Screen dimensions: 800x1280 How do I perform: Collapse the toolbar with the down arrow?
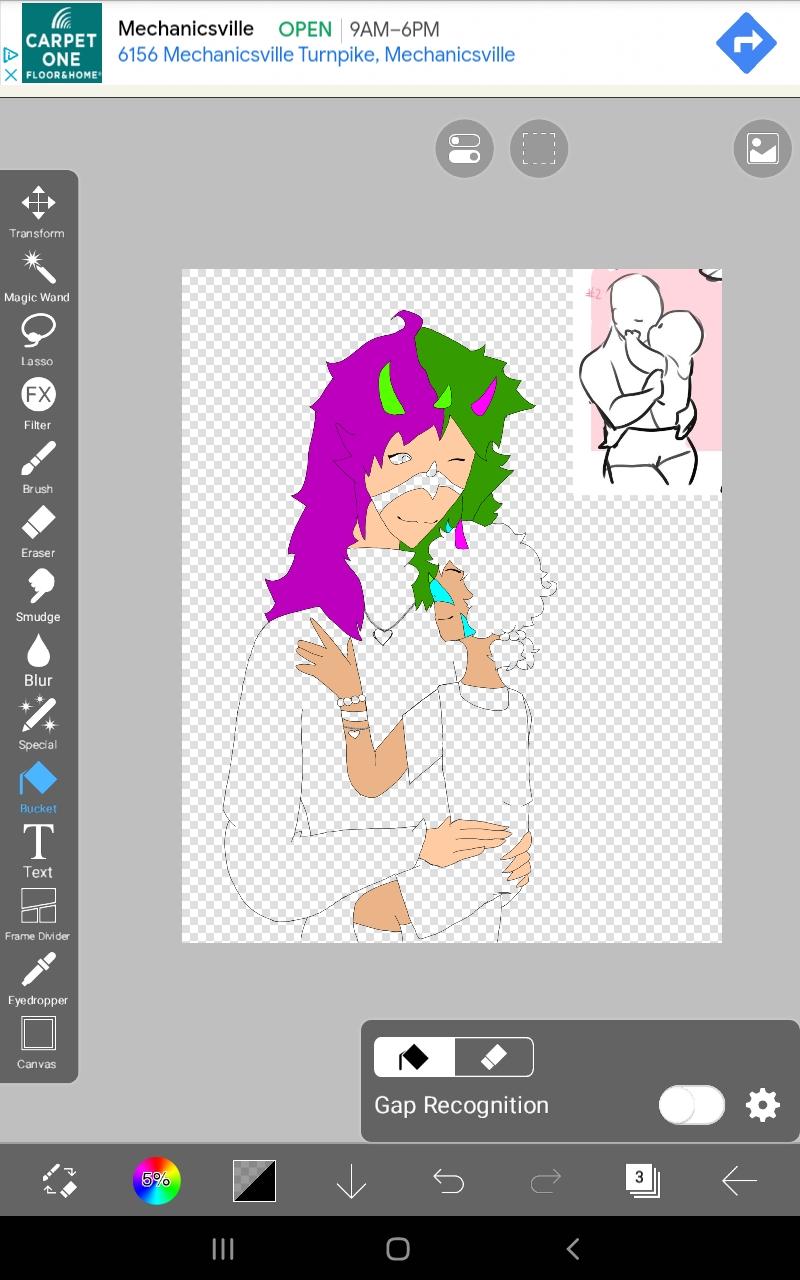(x=350, y=1181)
